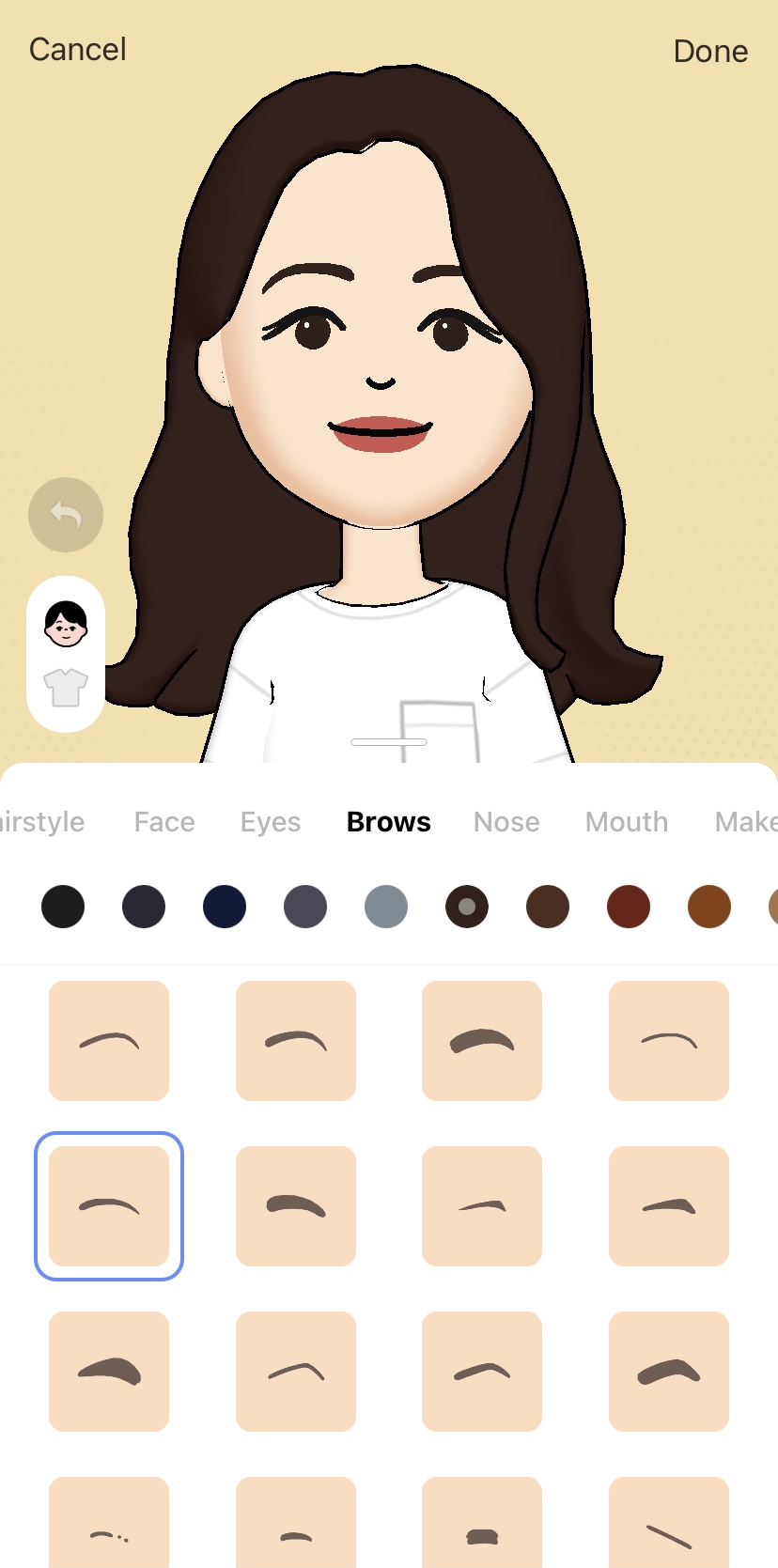Switch to the Mouth tab
Screen dimensions: 778x1568
pyautogui.click(x=626, y=821)
